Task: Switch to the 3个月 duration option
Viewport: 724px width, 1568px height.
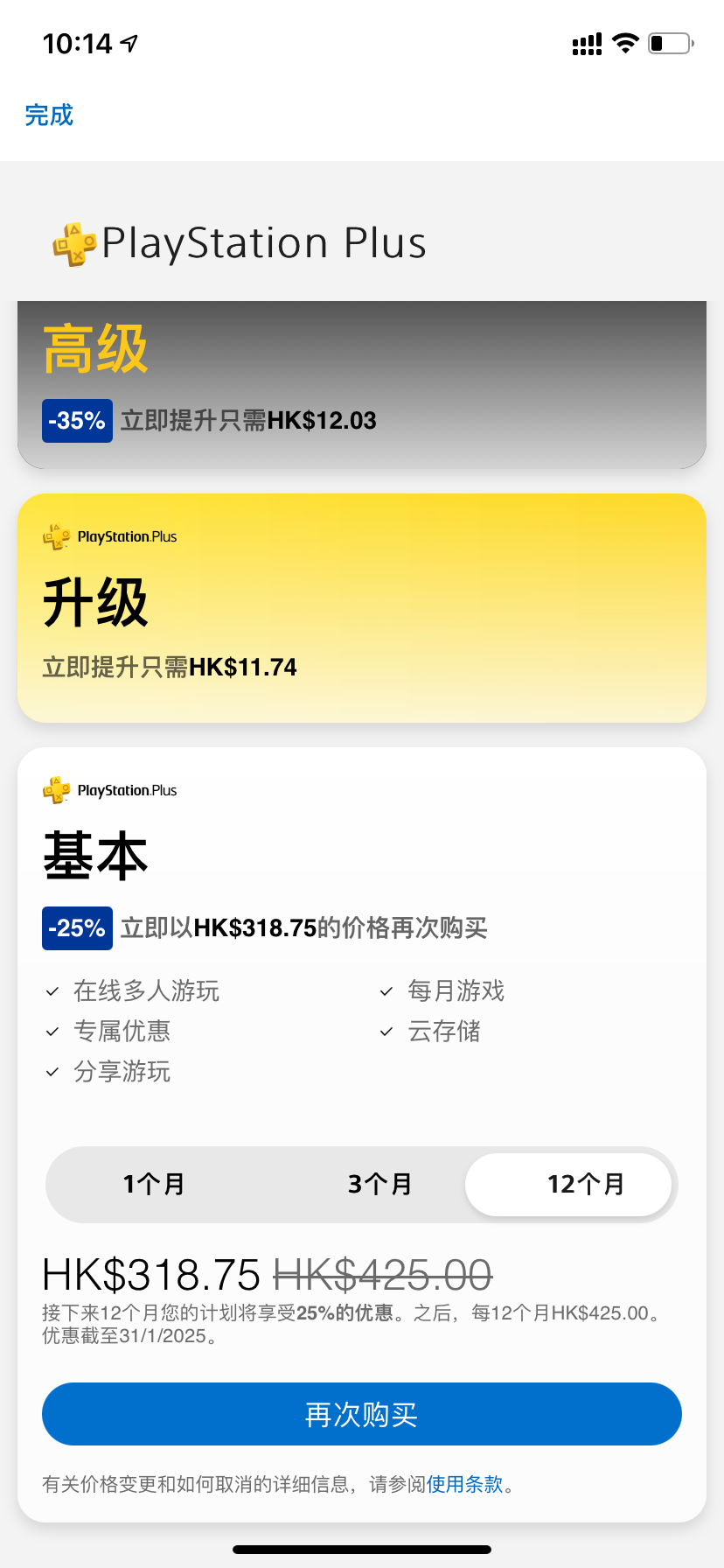Action: click(379, 1185)
